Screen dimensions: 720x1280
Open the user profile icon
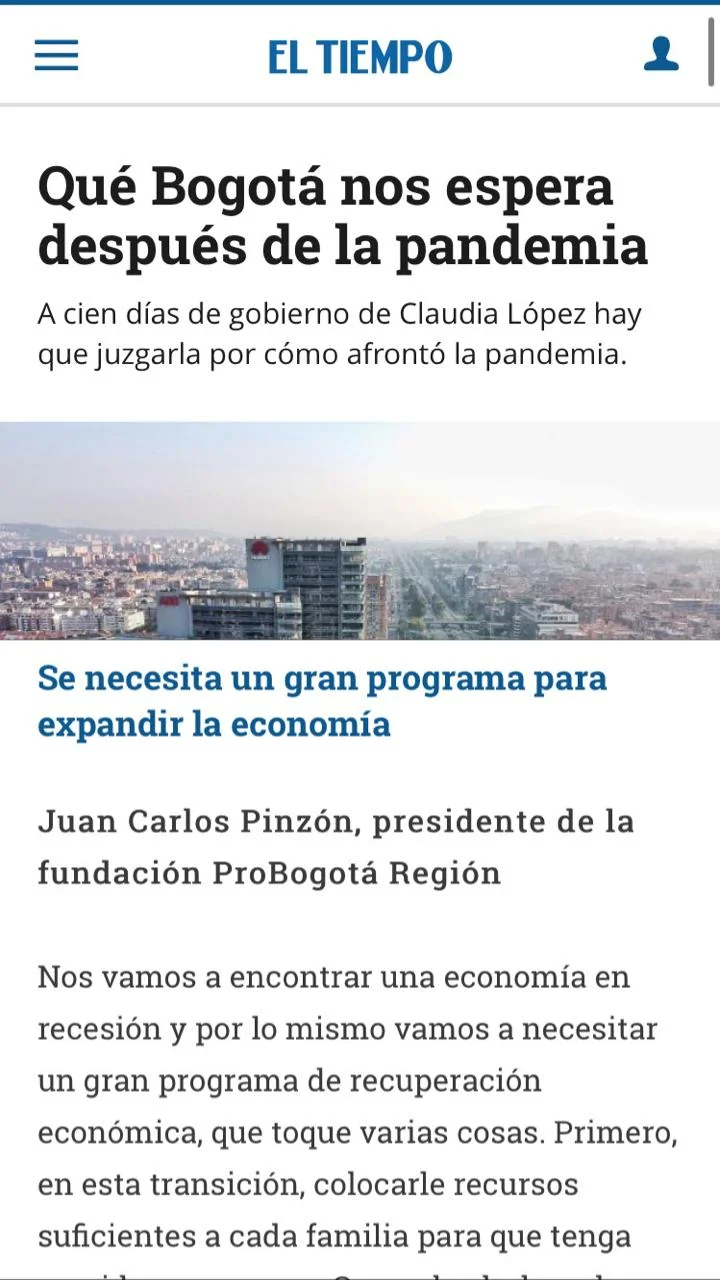pos(661,54)
